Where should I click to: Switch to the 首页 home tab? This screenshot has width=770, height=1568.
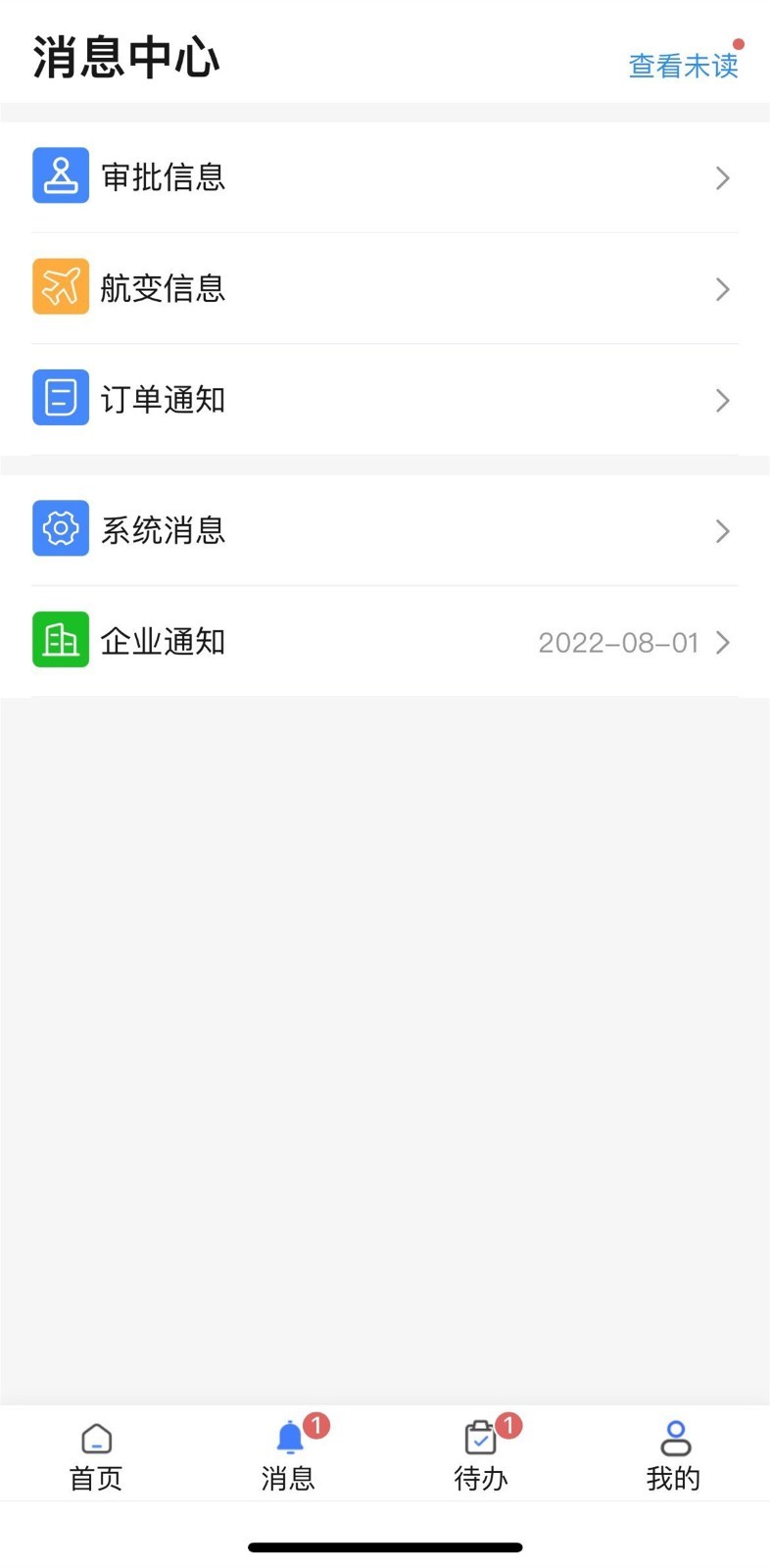(x=96, y=1456)
